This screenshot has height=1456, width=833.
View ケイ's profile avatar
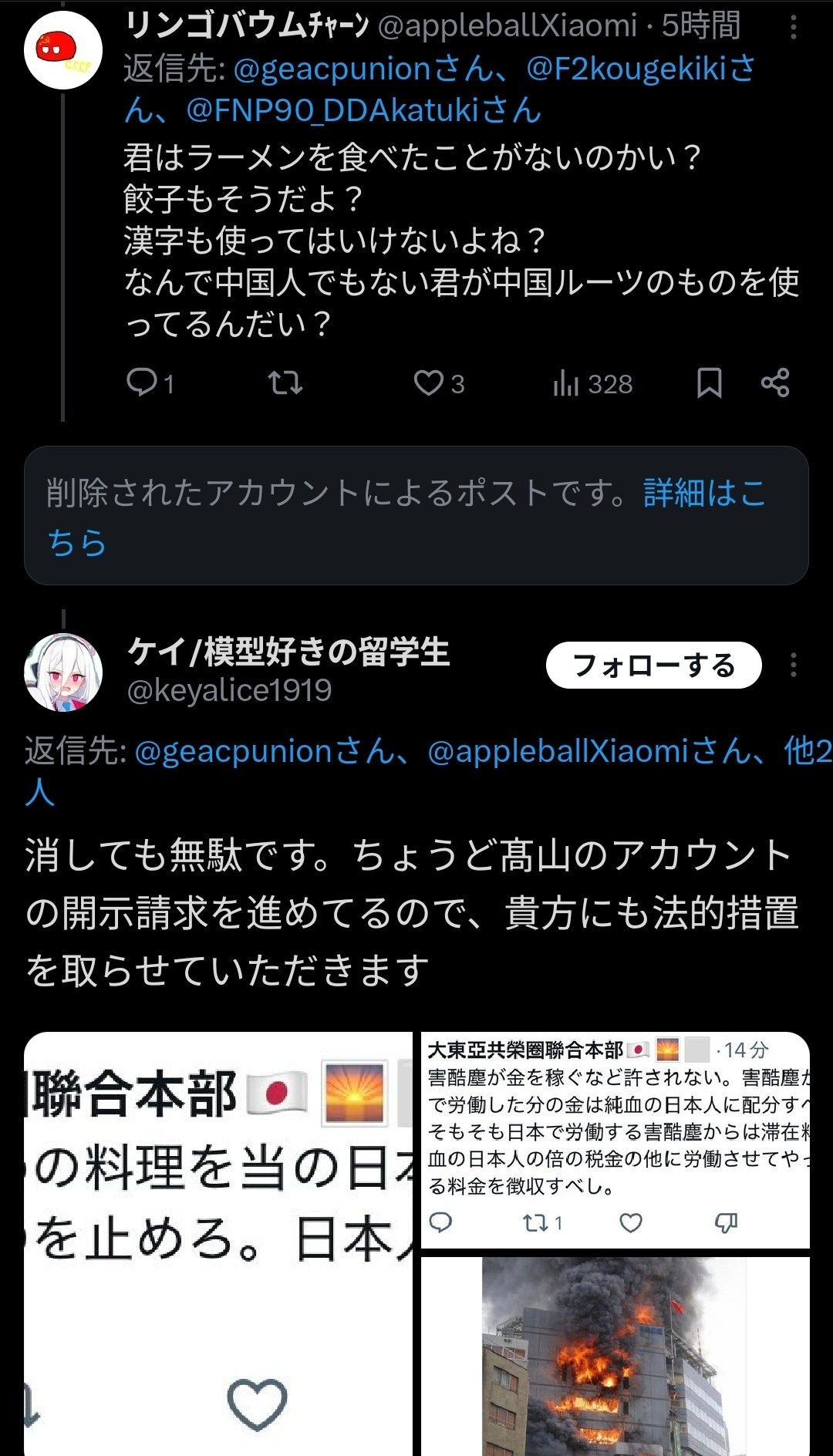coord(63,672)
